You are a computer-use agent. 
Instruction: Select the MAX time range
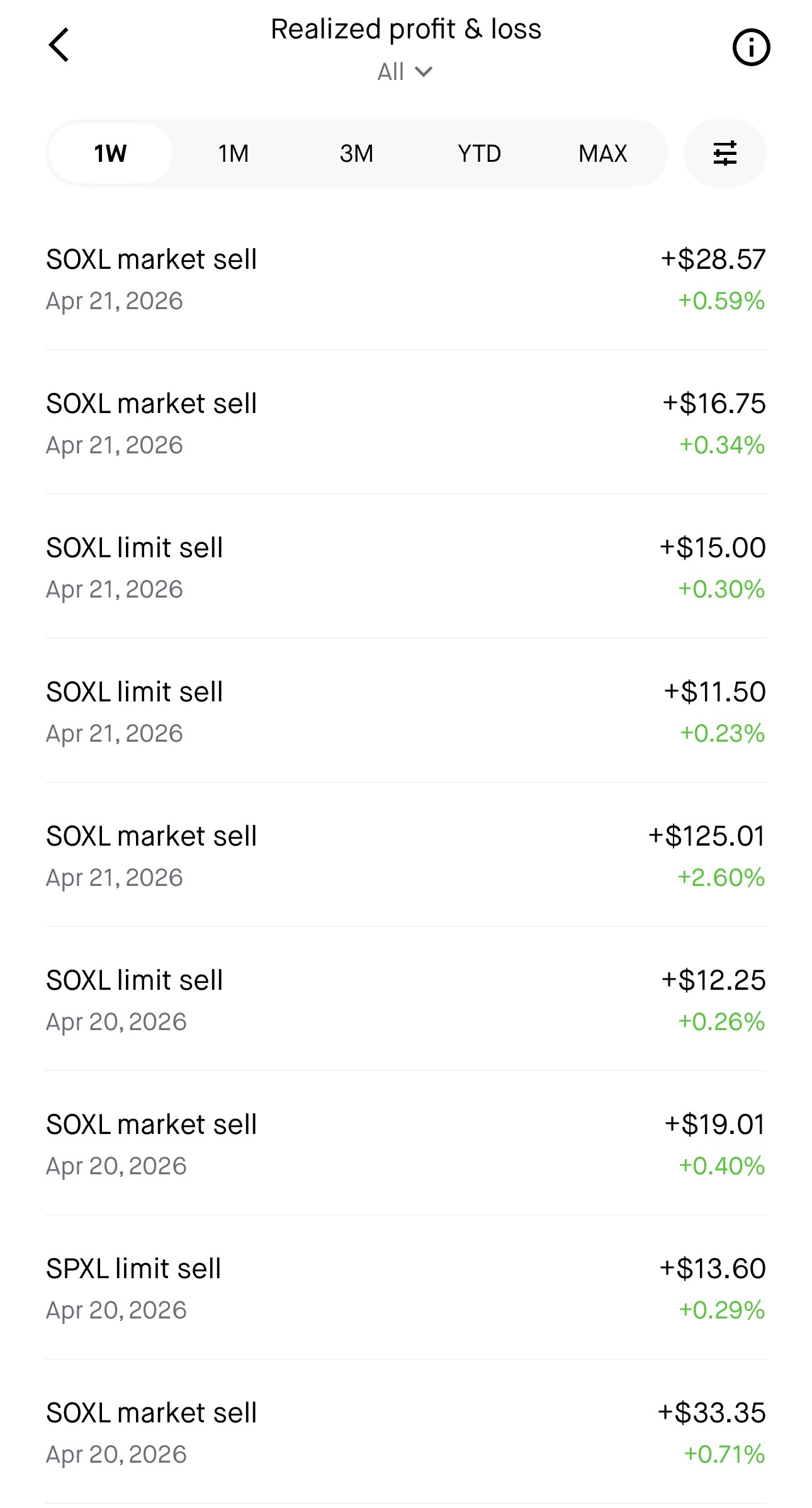coord(602,154)
